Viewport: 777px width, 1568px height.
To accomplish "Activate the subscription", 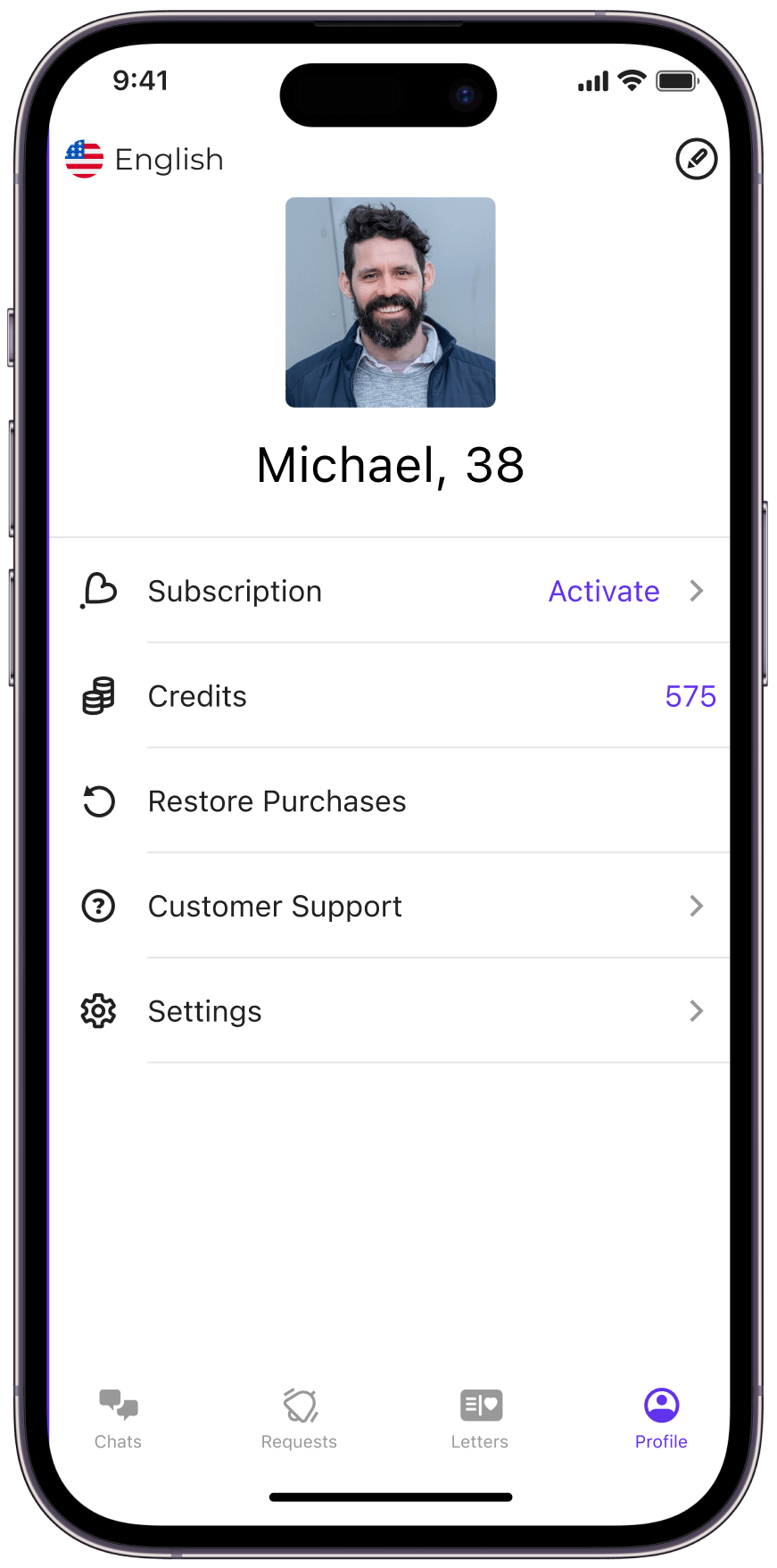I will coord(604,591).
